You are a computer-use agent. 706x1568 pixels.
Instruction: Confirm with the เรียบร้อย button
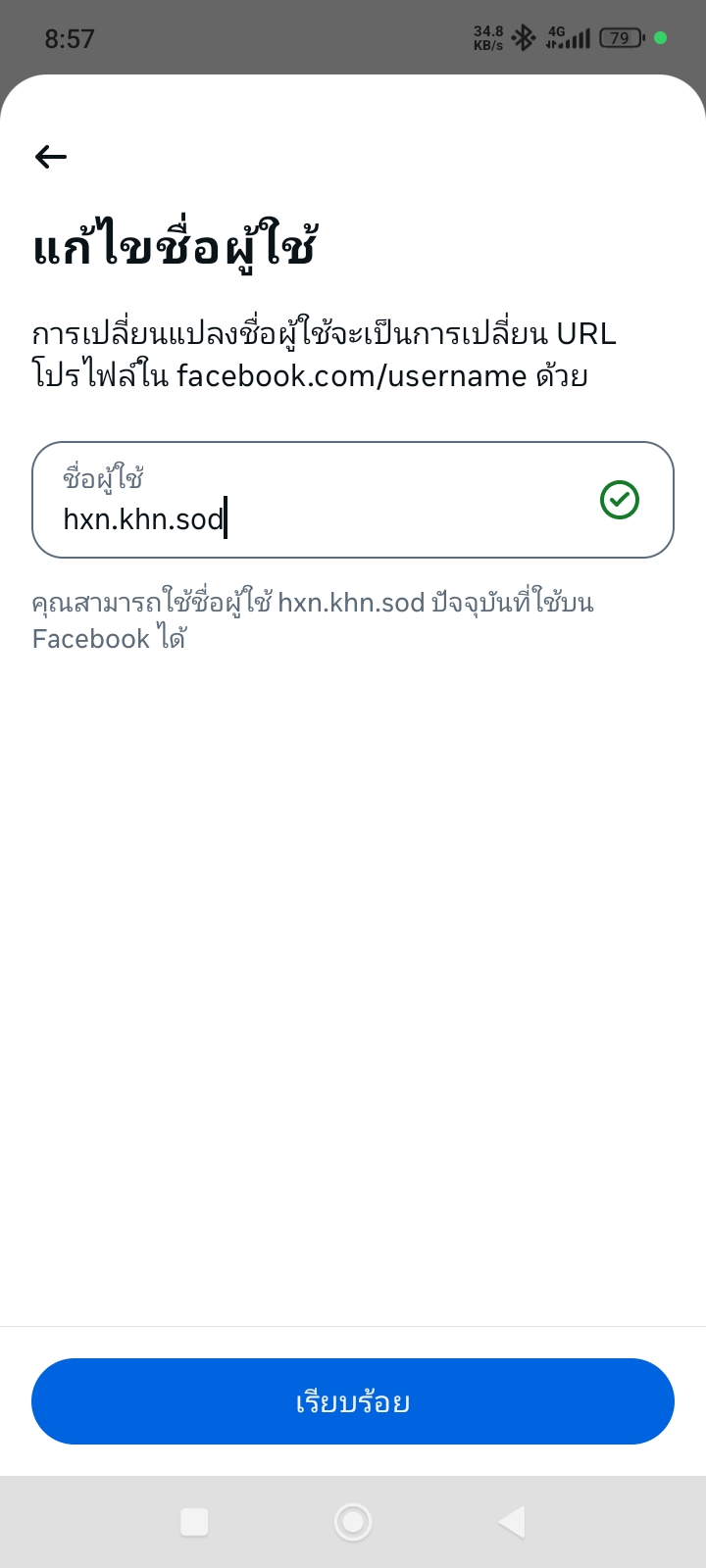point(353,1401)
